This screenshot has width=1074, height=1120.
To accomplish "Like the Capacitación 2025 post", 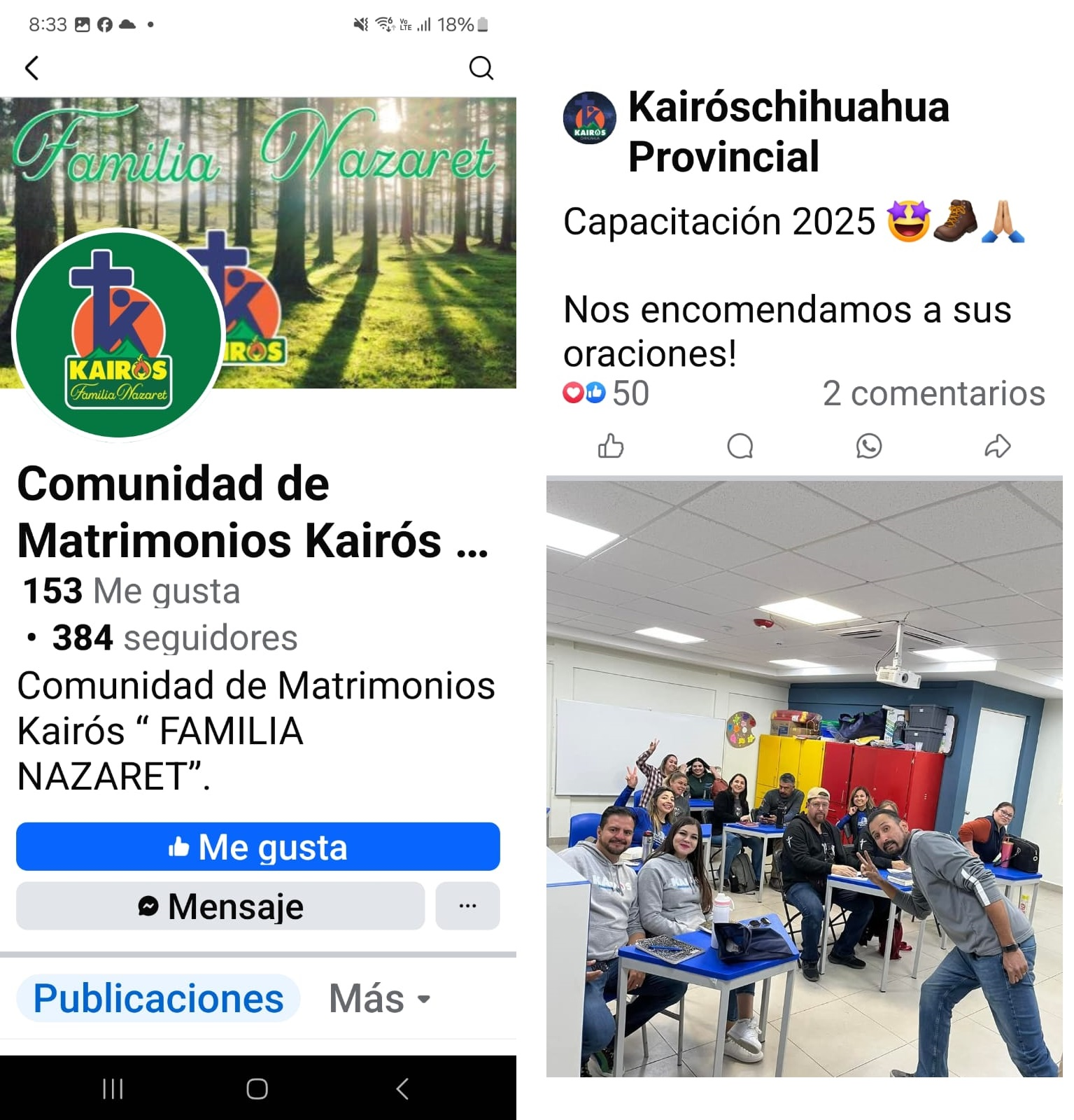I will pos(611,446).
